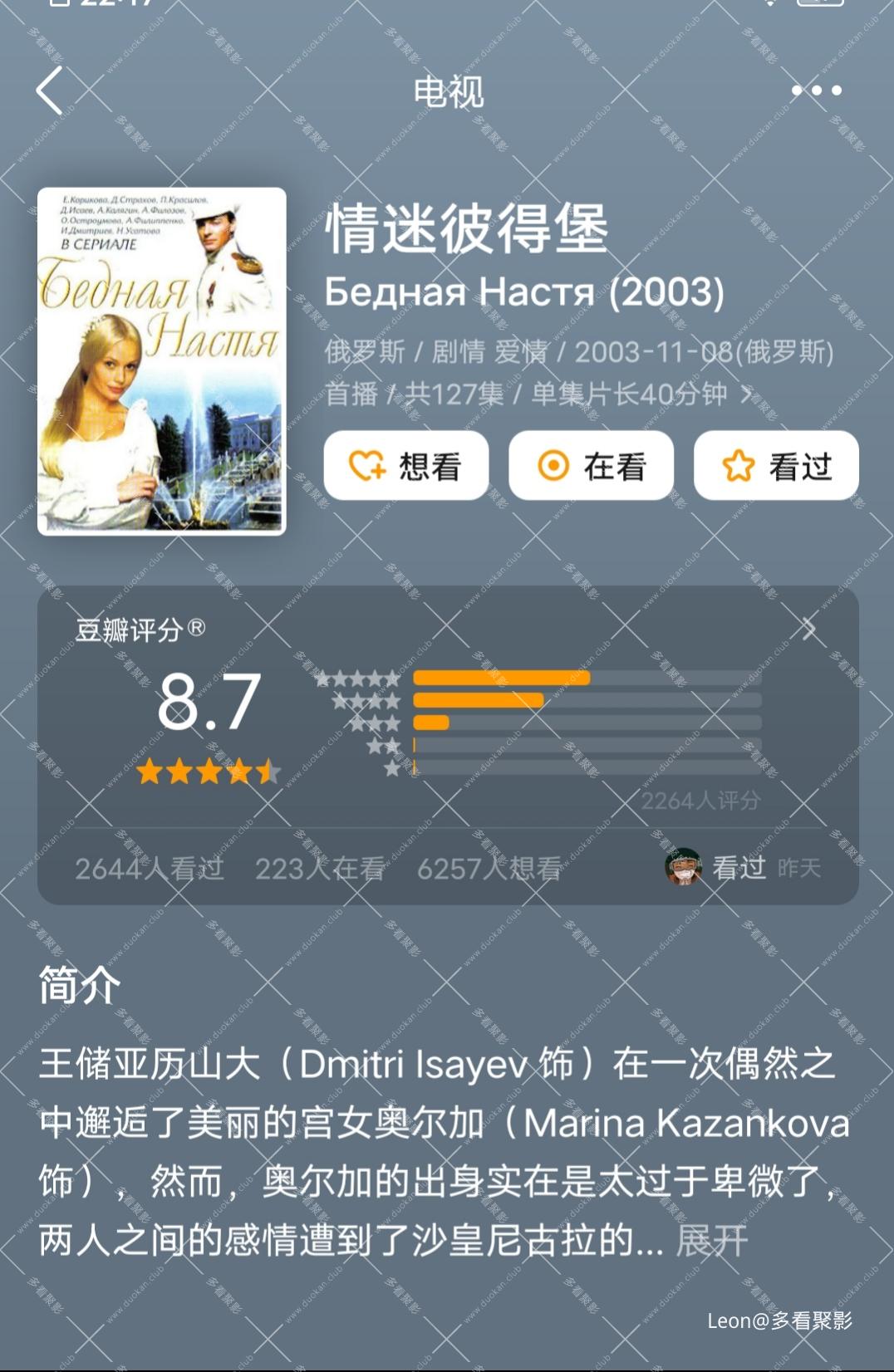The image size is (894, 1372).
Task: Open episode info via arrow after 单集片长40分钟
Action: 745,395
